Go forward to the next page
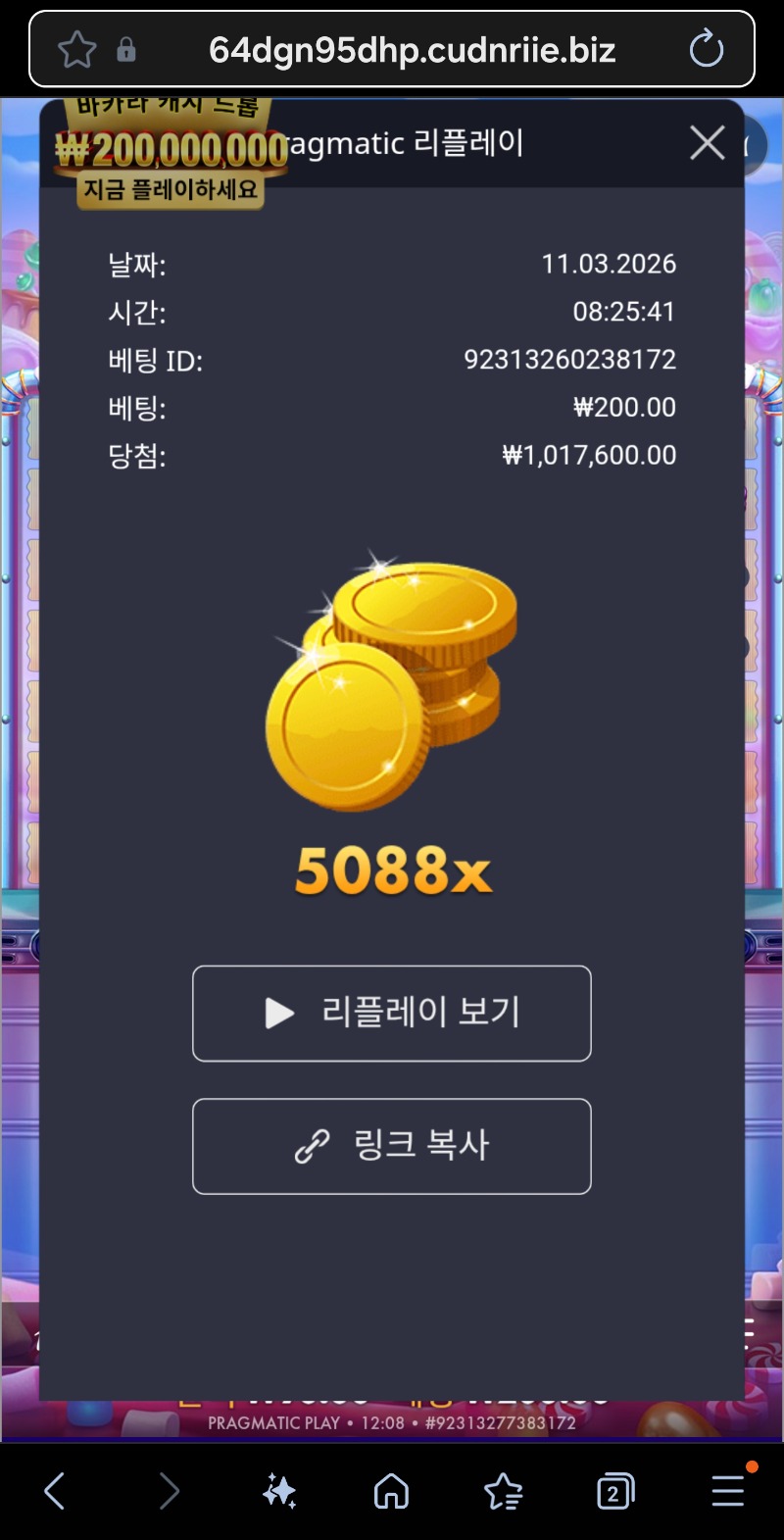This screenshot has width=784, height=1540. (169, 1491)
